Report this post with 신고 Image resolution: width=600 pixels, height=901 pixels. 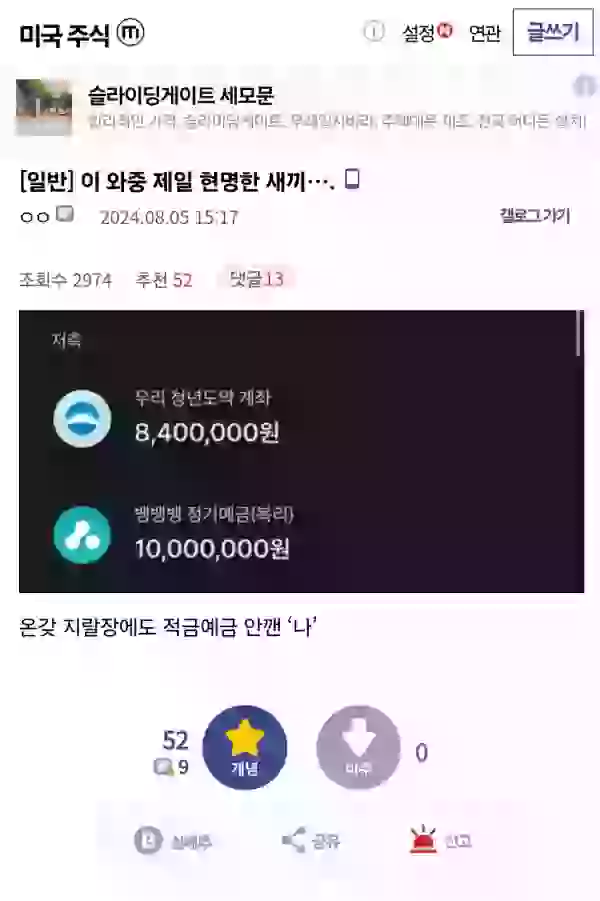(441, 841)
